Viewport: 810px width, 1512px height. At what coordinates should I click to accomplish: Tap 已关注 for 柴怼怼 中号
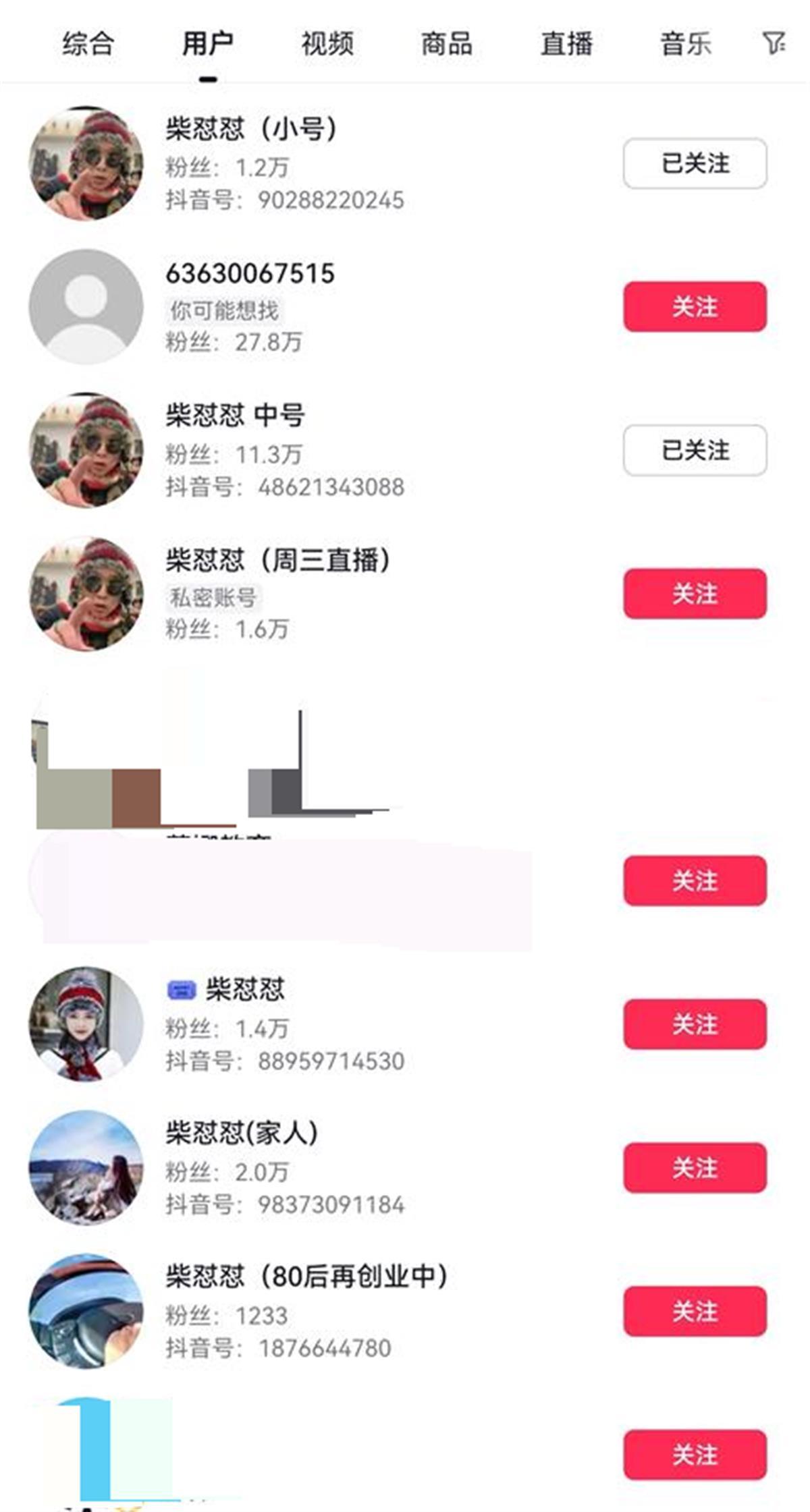(695, 450)
